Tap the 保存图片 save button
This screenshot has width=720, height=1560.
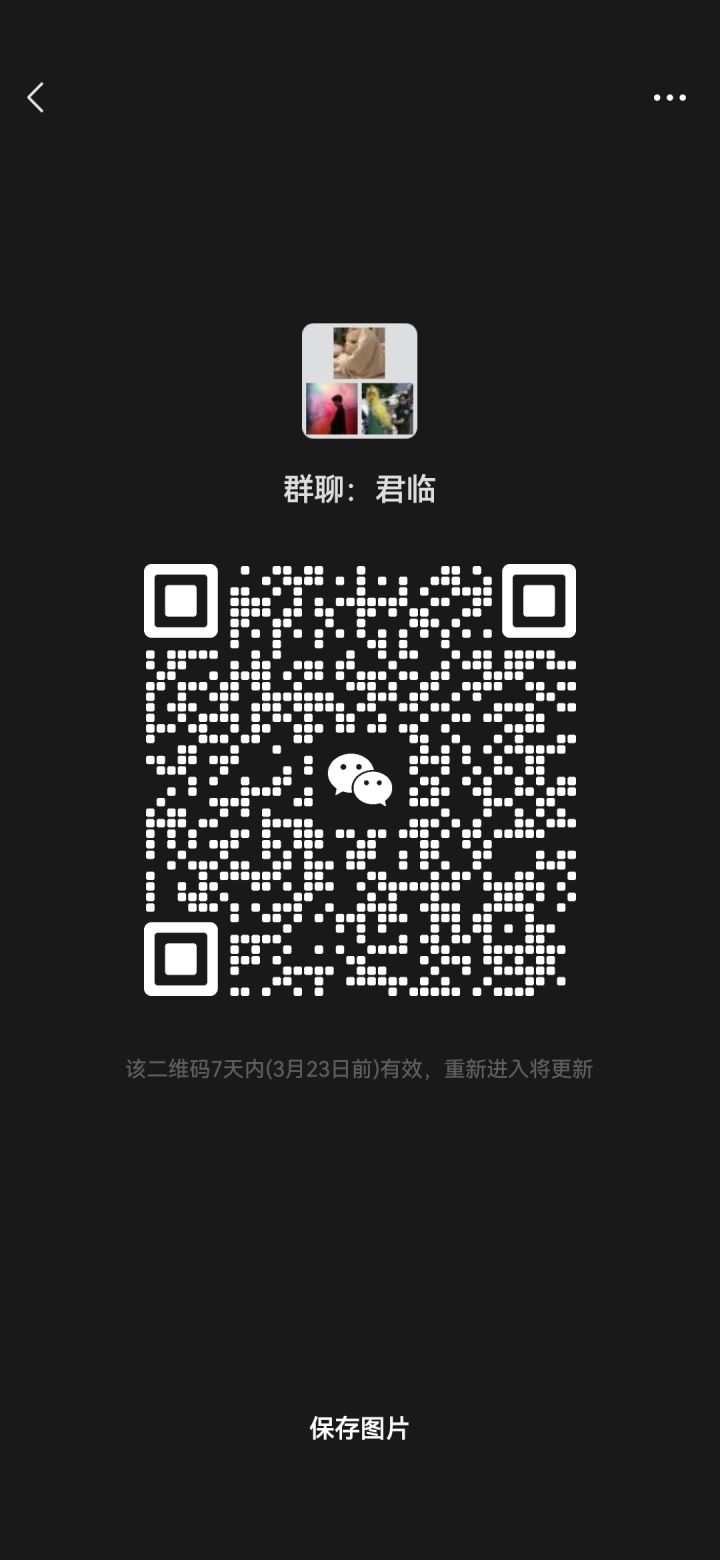click(x=360, y=1428)
